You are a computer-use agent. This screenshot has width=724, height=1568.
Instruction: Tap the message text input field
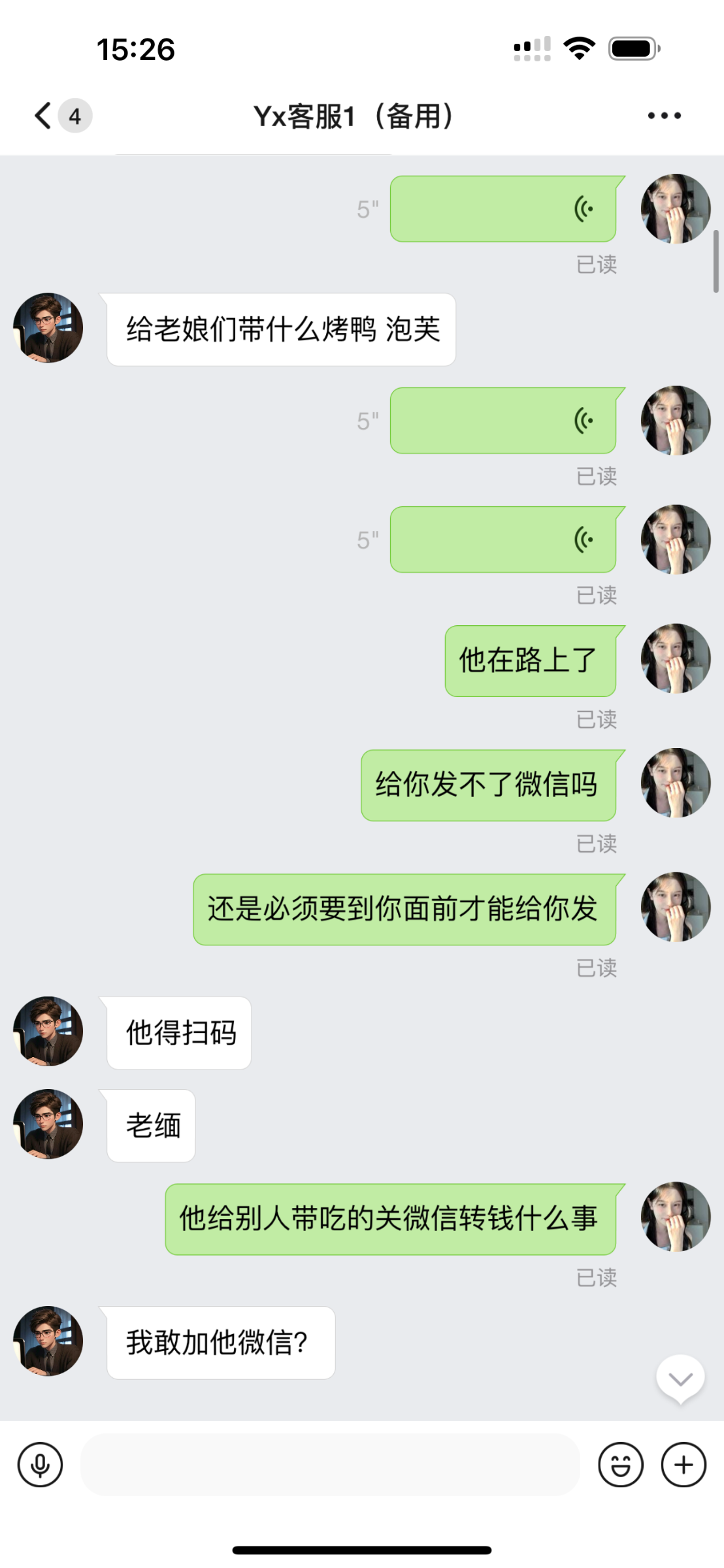point(330,1465)
